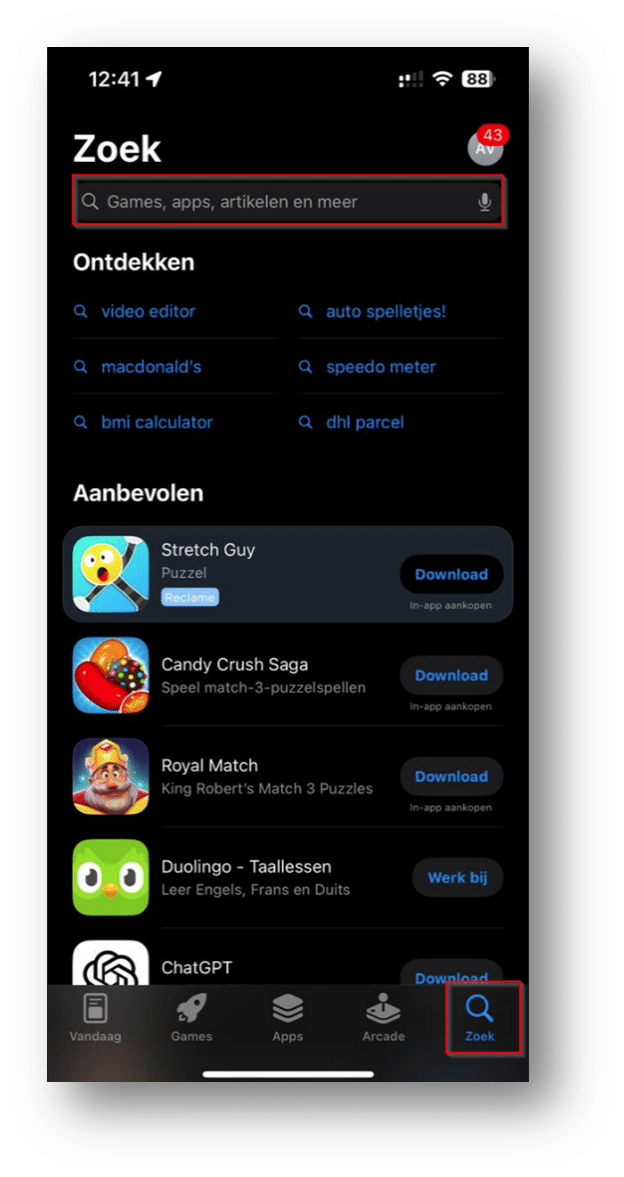Image resolution: width=624 pixels, height=1177 pixels.
Task: Download Candy Crush Saga
Action: point(451,675)
